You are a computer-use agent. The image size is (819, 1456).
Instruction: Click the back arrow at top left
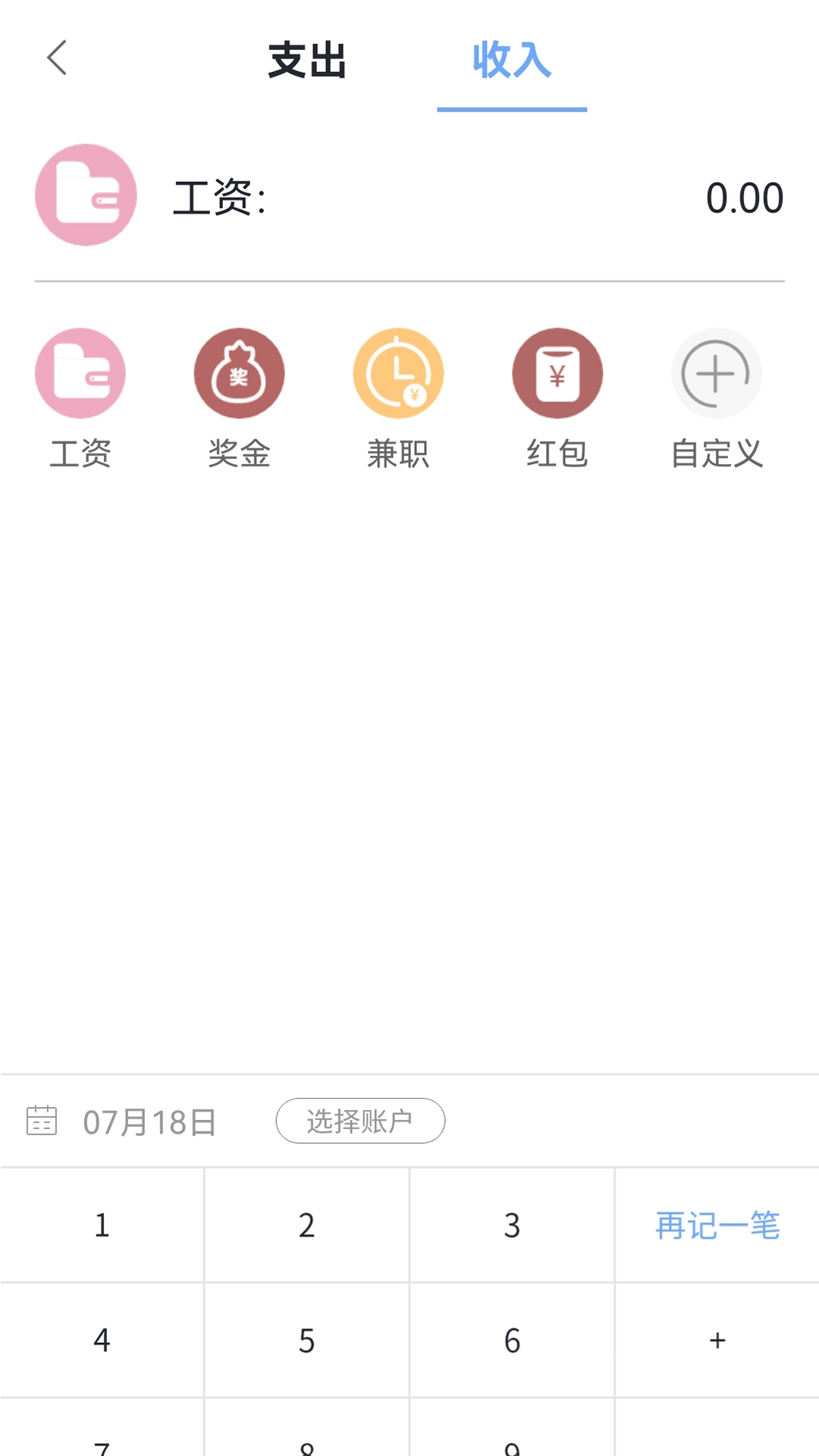55,58
